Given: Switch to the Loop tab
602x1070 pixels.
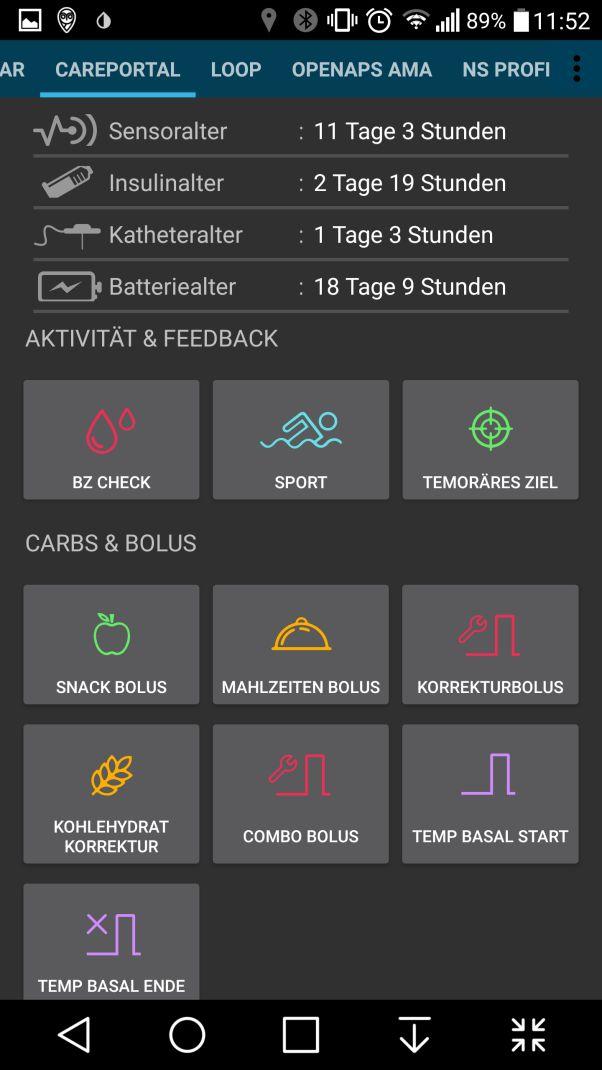Looking at the screenshot, I should click(236, 69).
